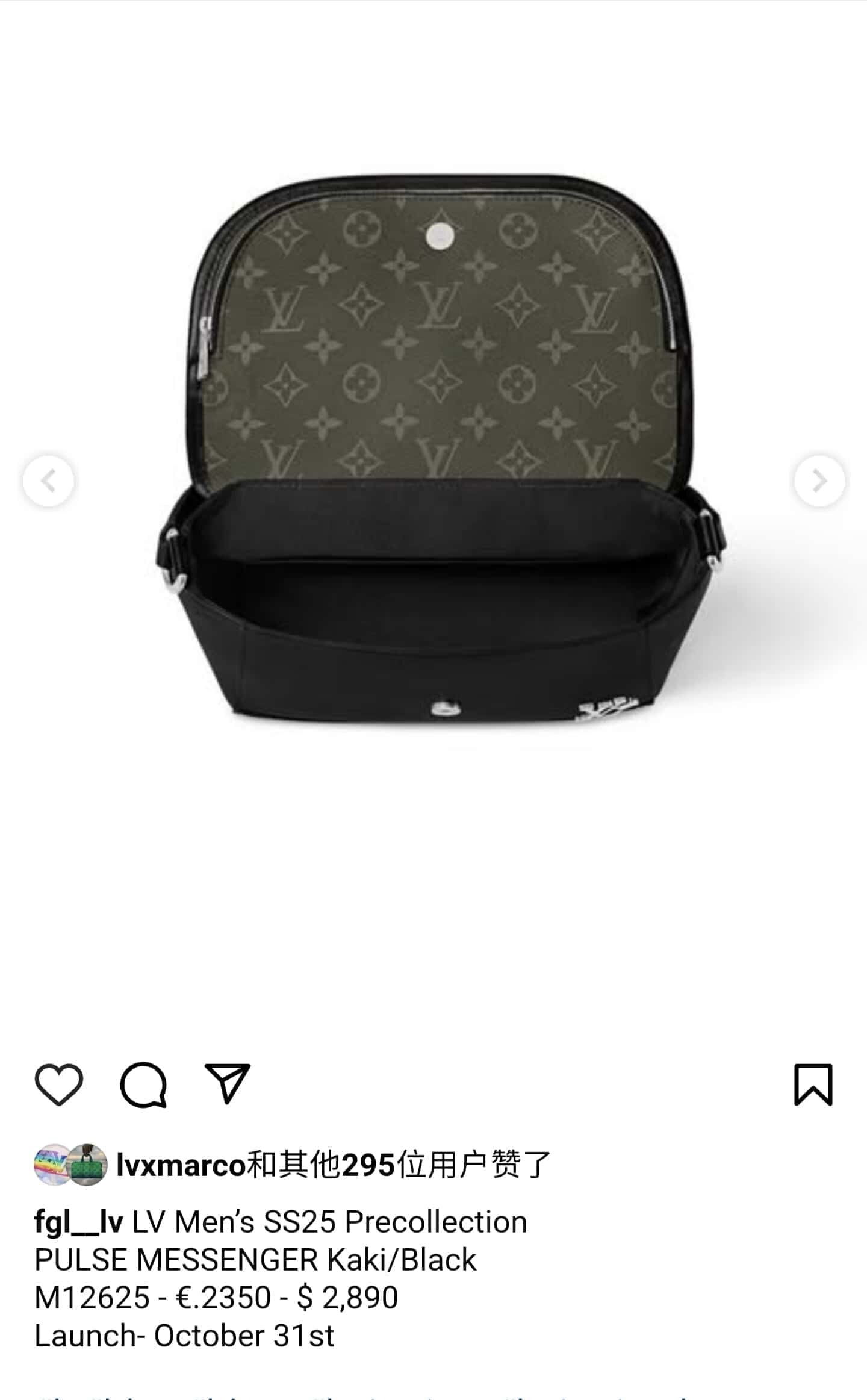Screen dimensions: 867x1400
Task: Share the post via the paper plane icon
Action: click(228, 1083)
